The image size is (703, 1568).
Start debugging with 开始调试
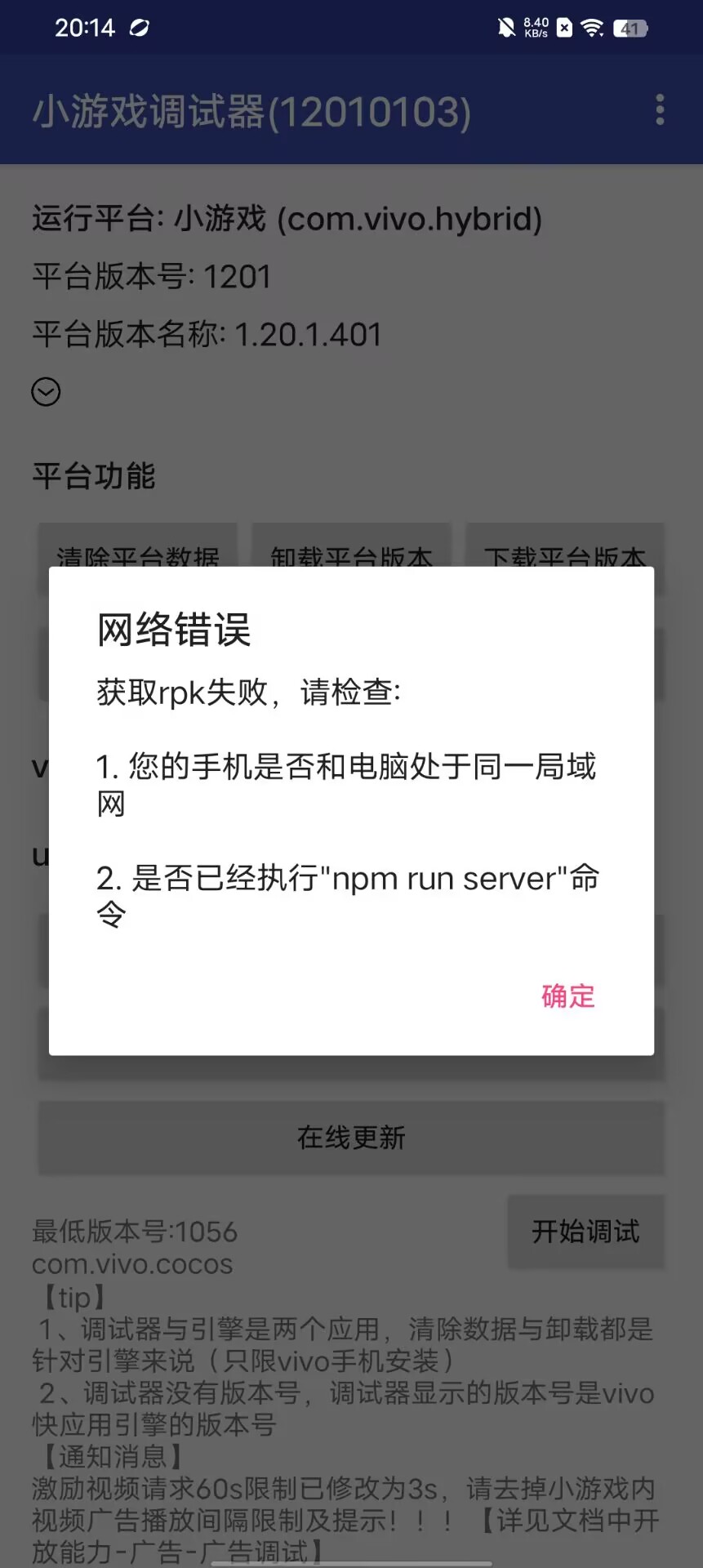(x=585, y=1232)
